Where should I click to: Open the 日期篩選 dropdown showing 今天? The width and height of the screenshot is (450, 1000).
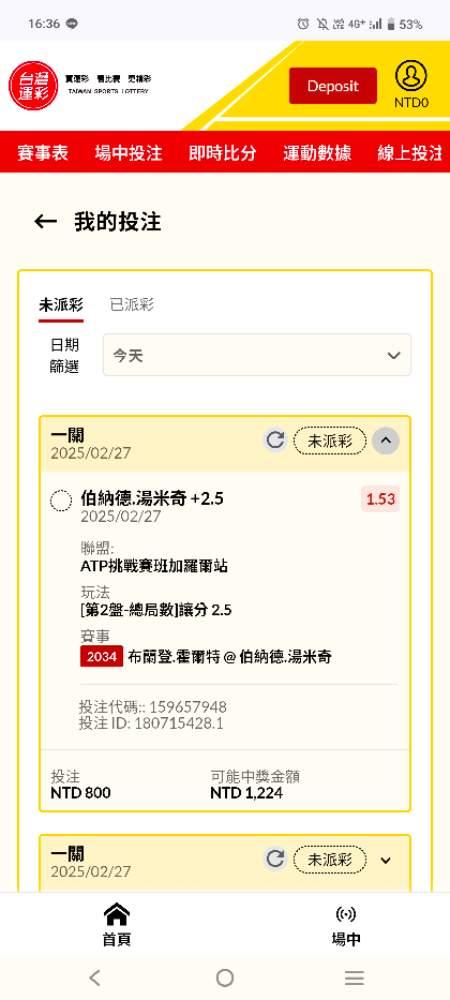(257, 355)
